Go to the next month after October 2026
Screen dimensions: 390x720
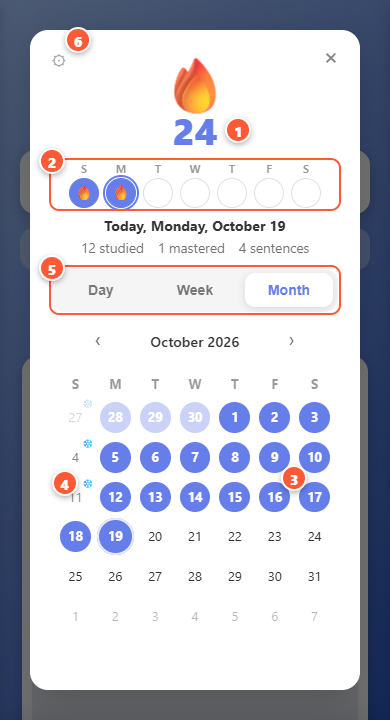coord(291,341)
